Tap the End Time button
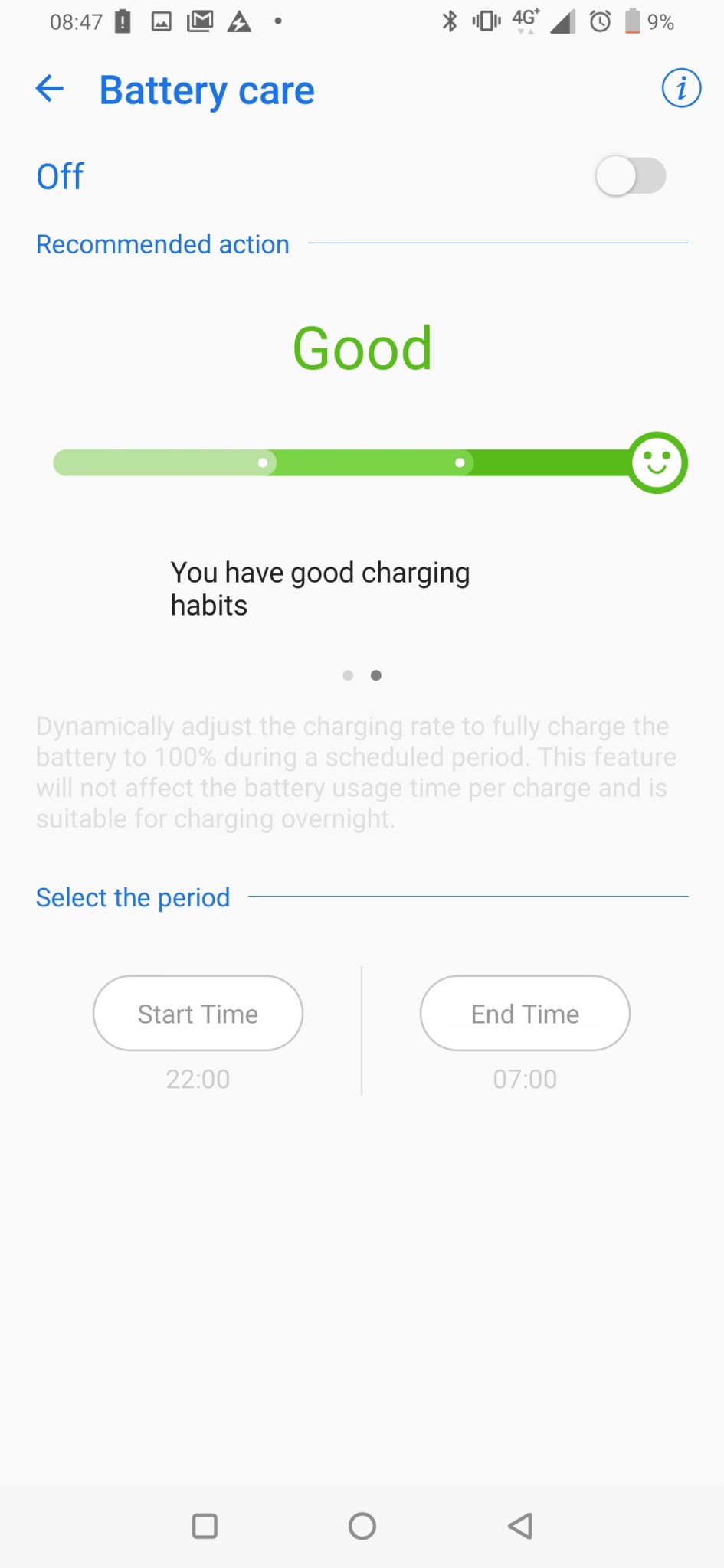This screenshot has width=724, height=1568. coord(525,1013)
